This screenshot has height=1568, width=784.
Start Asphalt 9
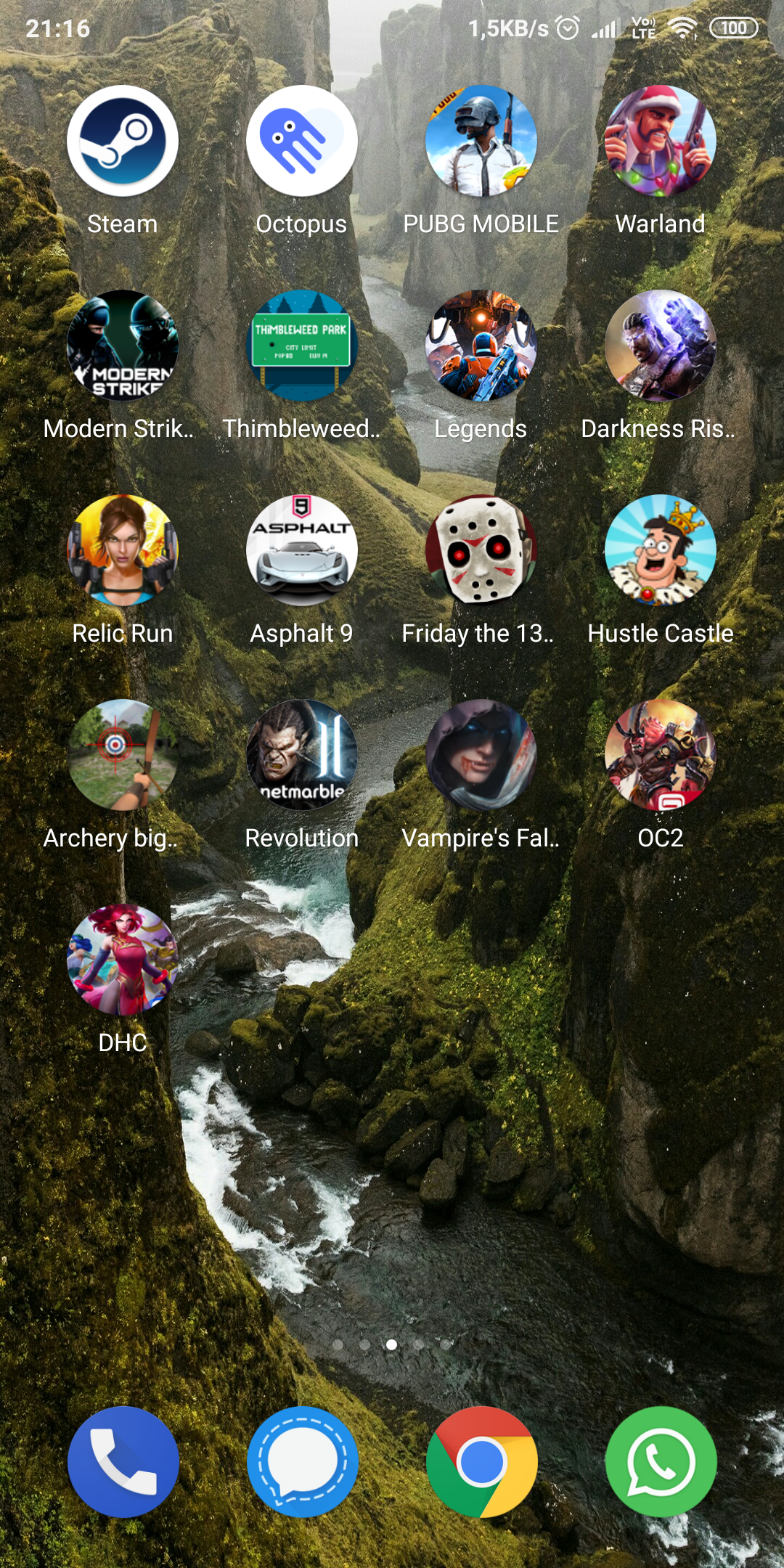301,550
